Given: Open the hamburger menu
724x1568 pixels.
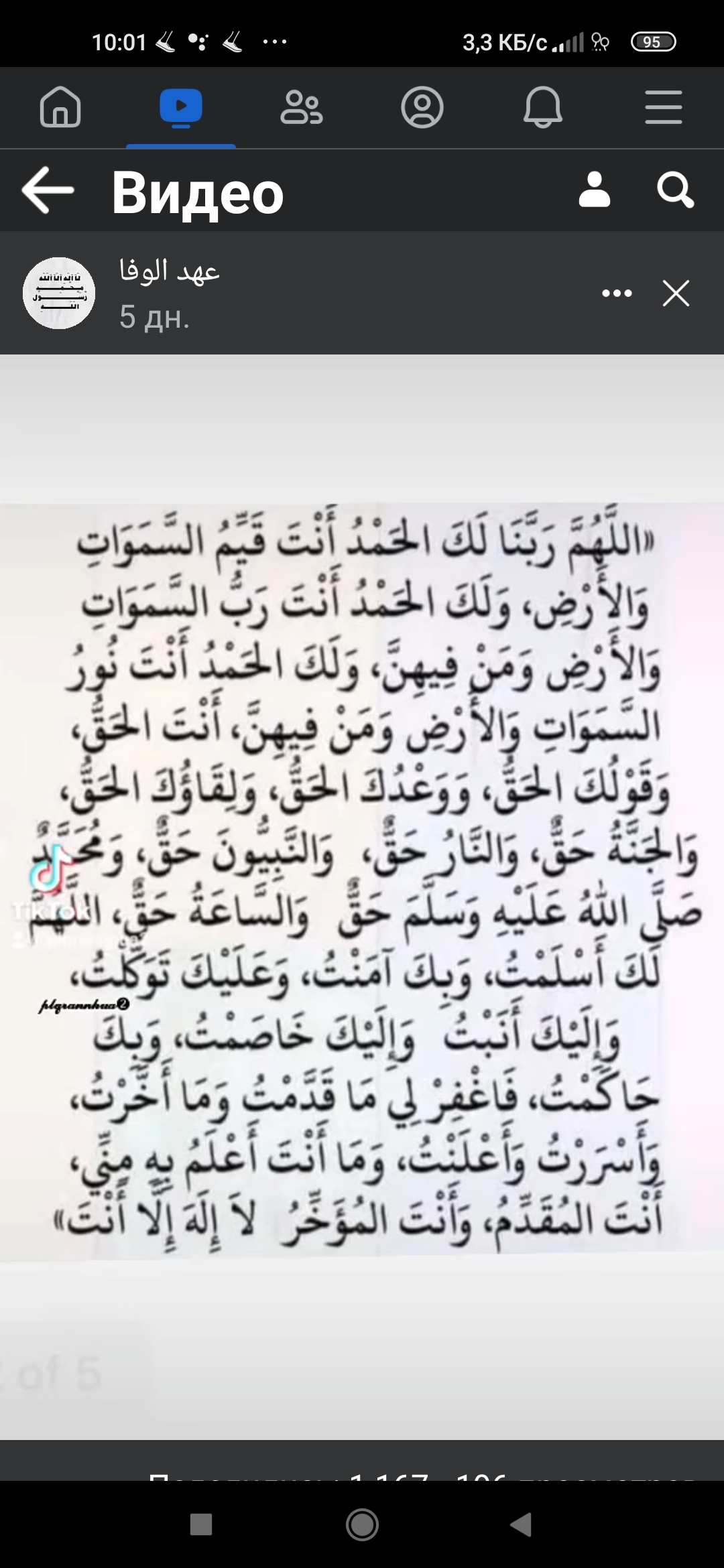Looking at the screenshot, I should [x=664, y=107].
